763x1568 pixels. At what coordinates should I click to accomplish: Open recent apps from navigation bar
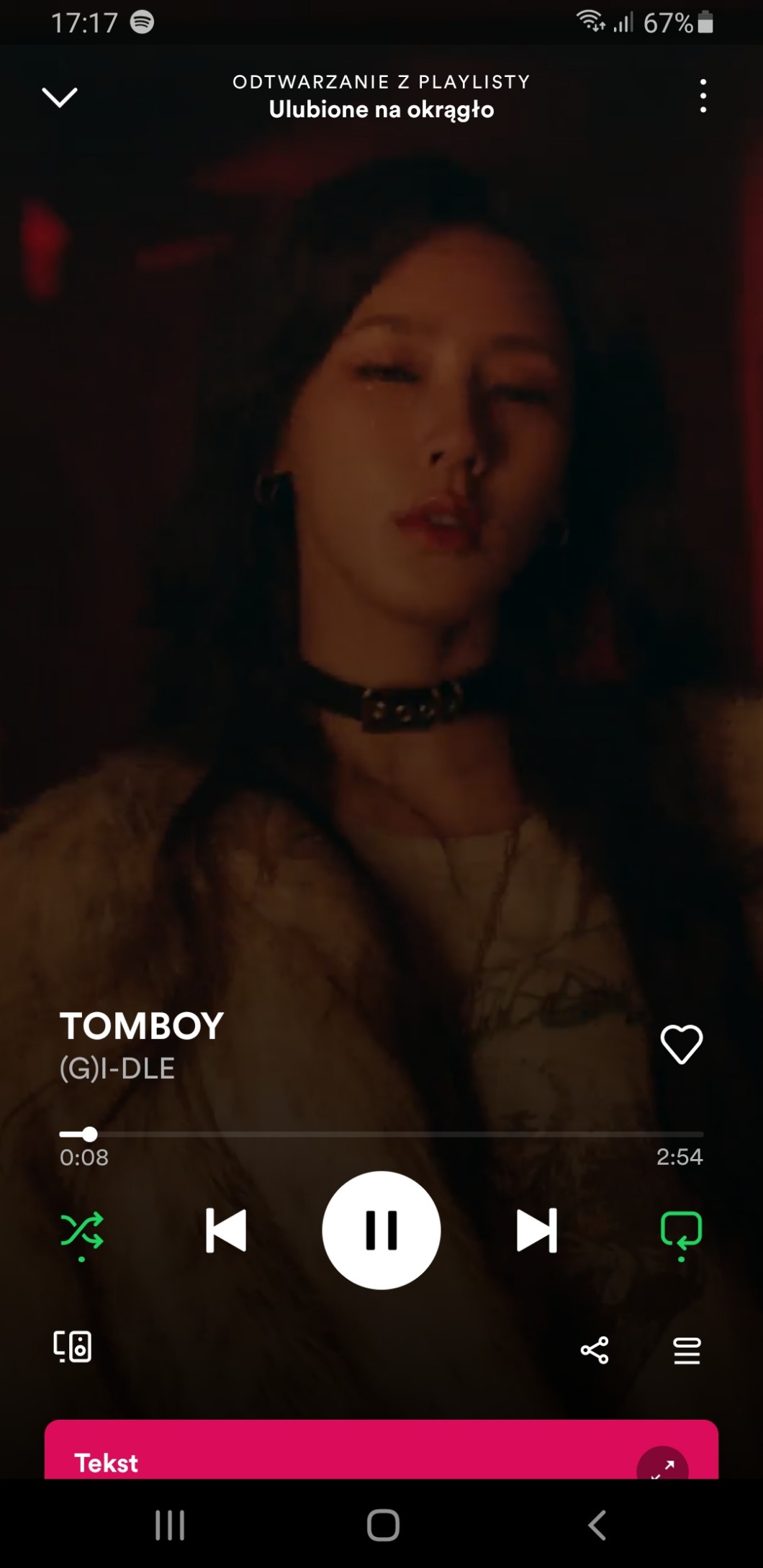point(170,1525)
